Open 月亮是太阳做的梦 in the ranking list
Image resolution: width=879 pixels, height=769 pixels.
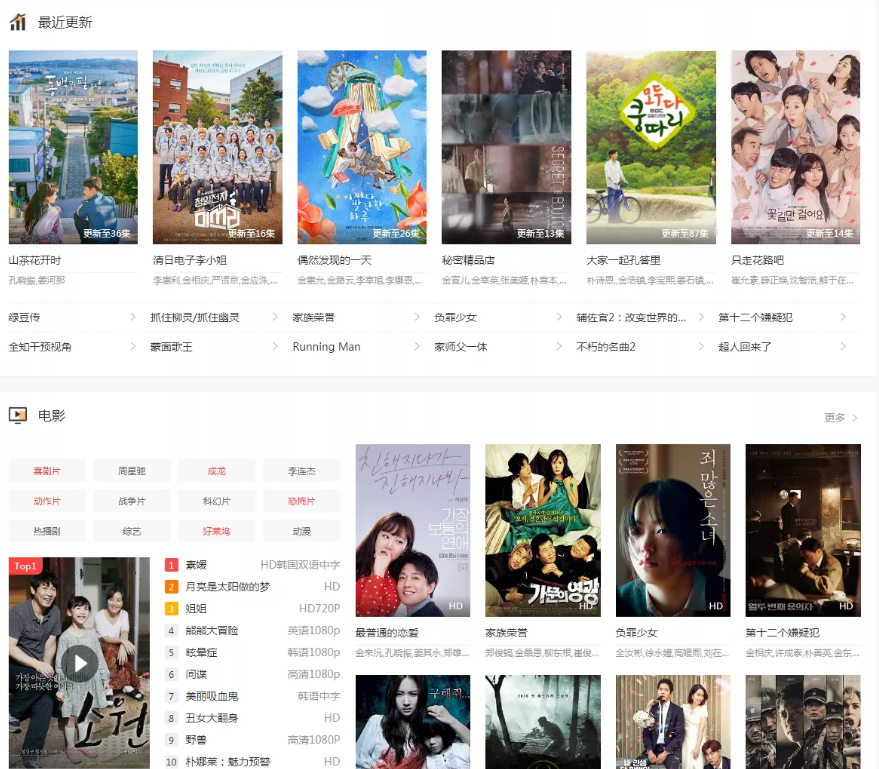click(x=227, y=586)
